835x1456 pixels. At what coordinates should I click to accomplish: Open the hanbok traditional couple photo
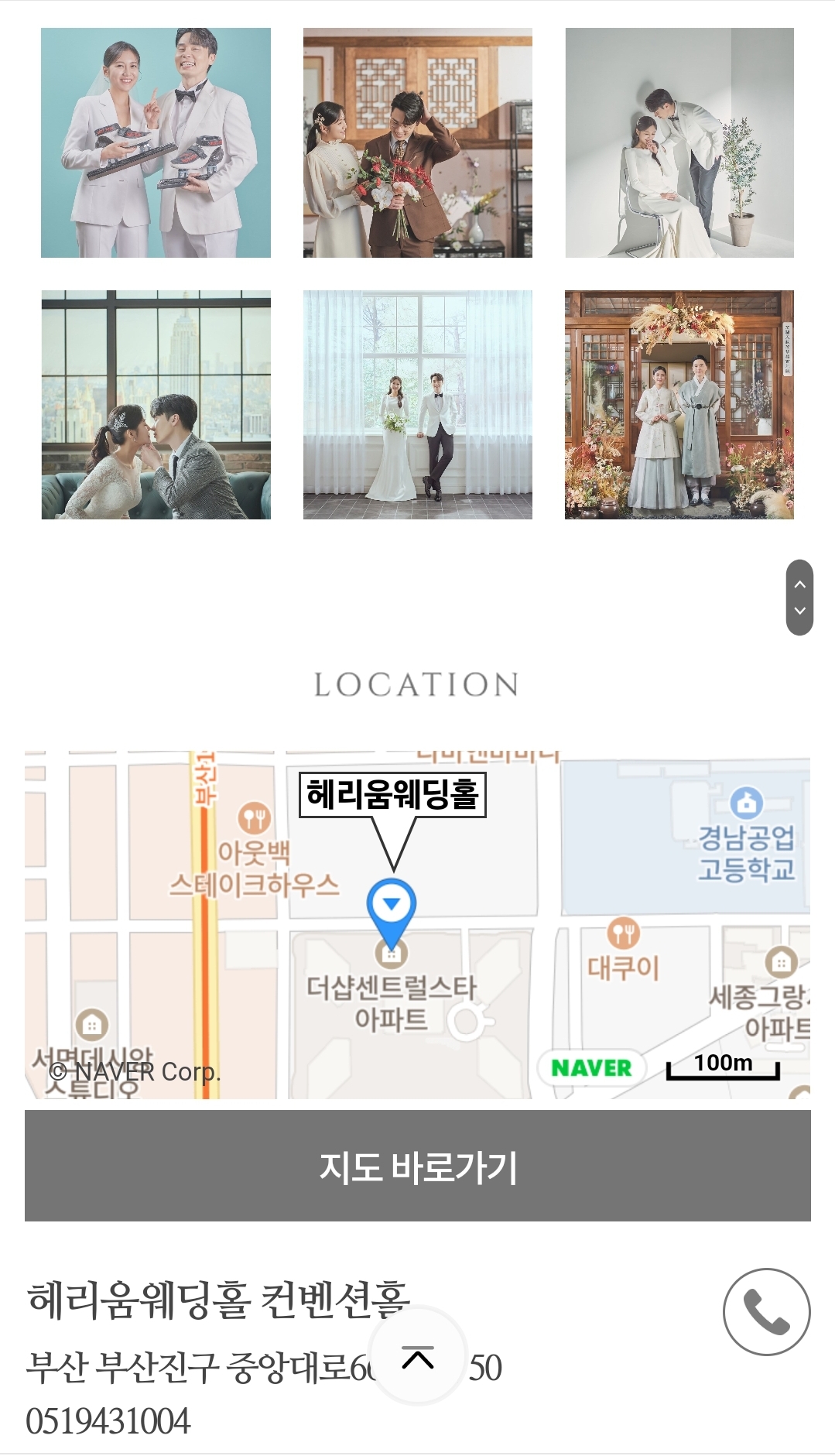[x=679, y=405]
